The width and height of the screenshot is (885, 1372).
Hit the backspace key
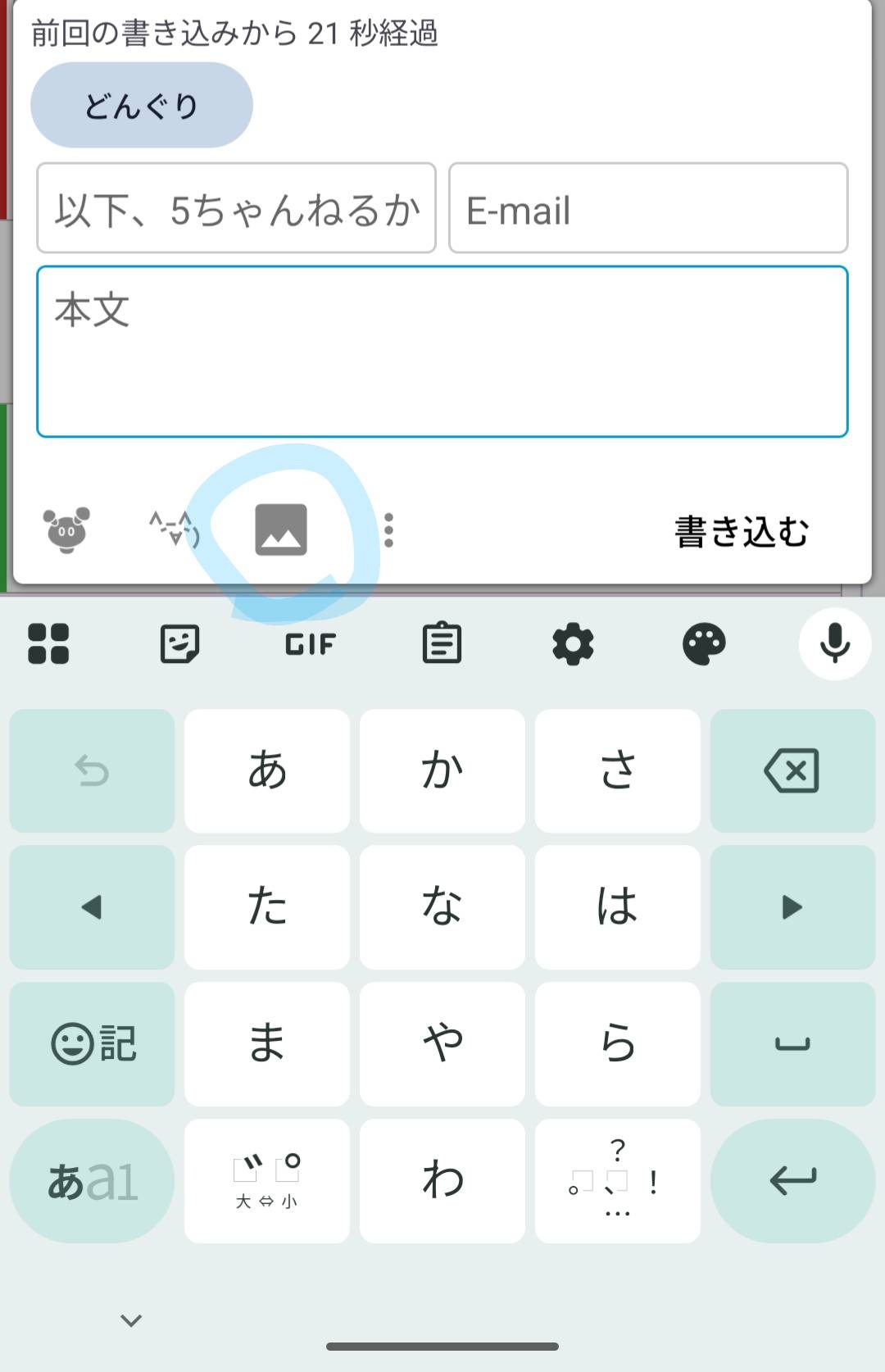[x=792, y=770]
